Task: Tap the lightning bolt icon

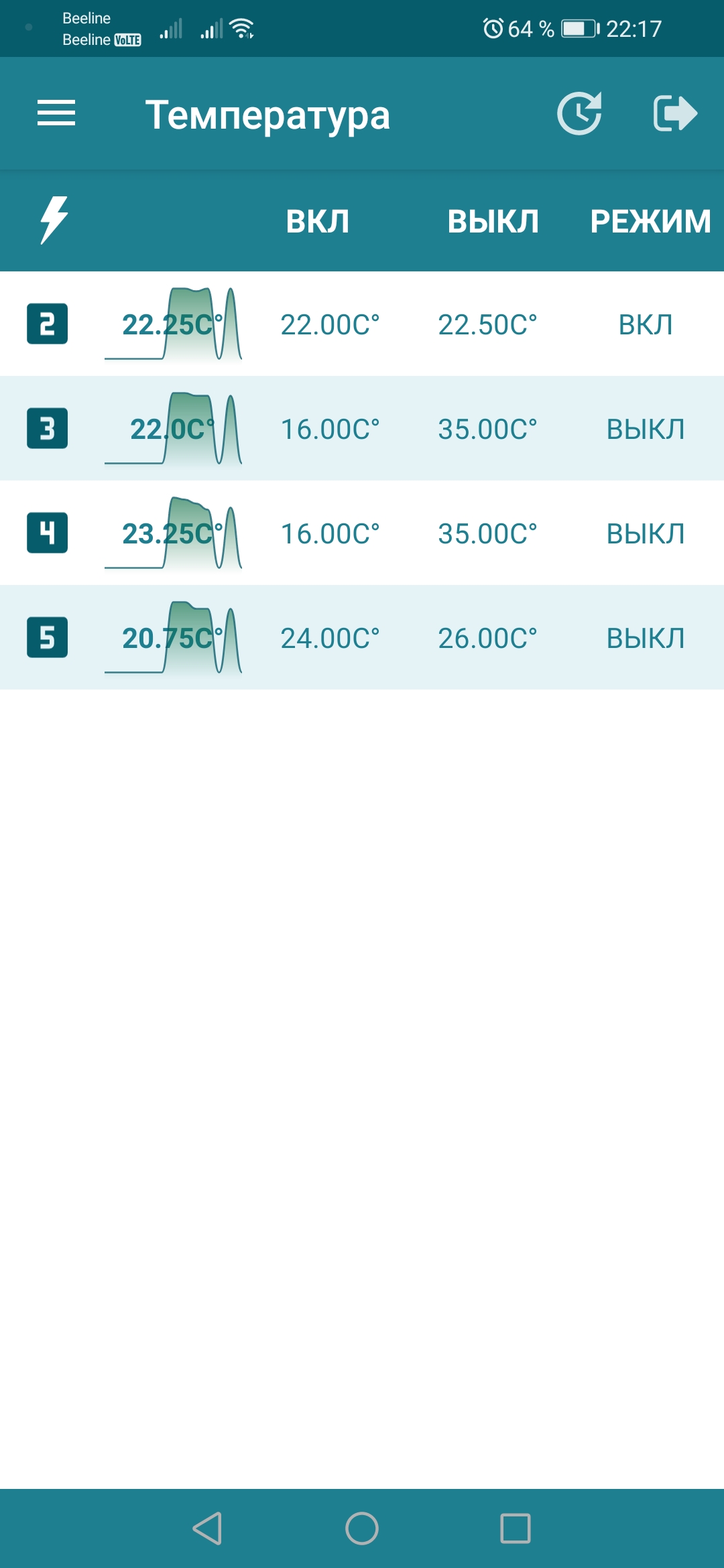Action: pos(54,220)
